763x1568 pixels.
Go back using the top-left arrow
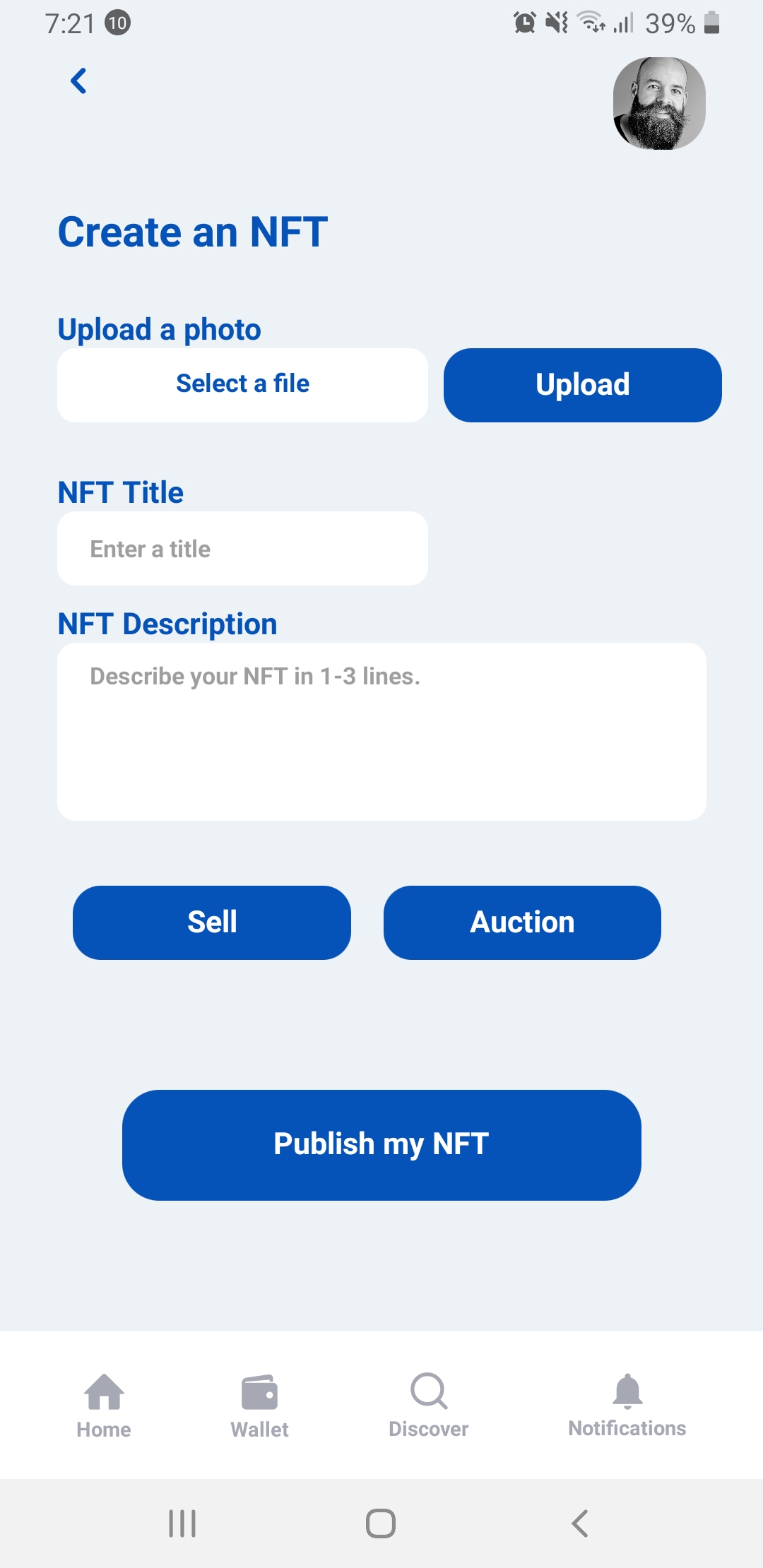point(79,81)
